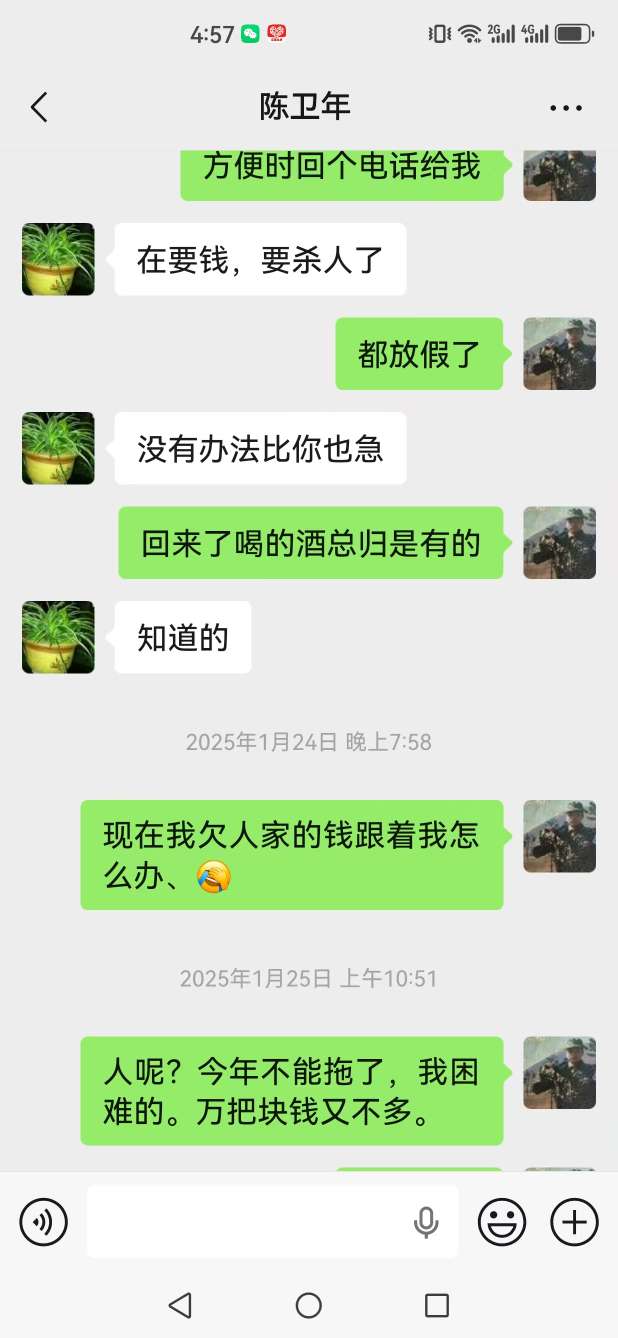Open the chat info overflow menu
Screen dimensions: 618x1338
(x=566, y=108)
